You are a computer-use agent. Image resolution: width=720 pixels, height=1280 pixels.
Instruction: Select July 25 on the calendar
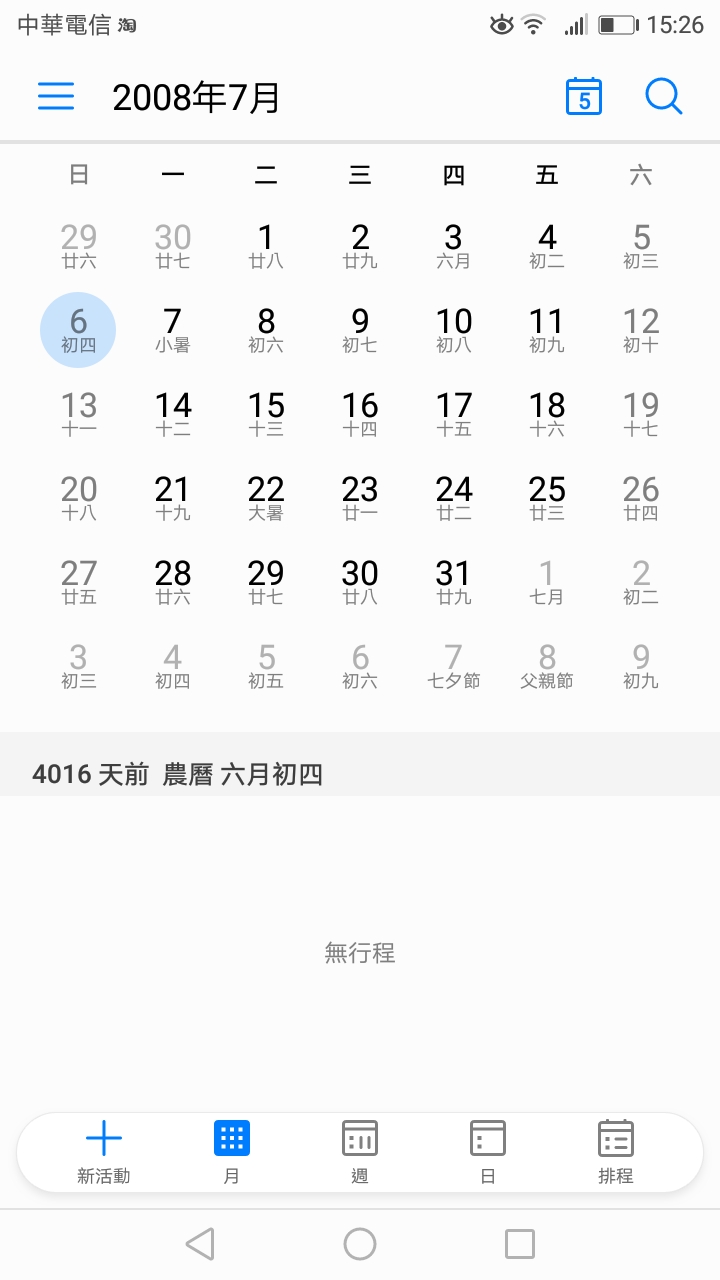coord(547,498)
